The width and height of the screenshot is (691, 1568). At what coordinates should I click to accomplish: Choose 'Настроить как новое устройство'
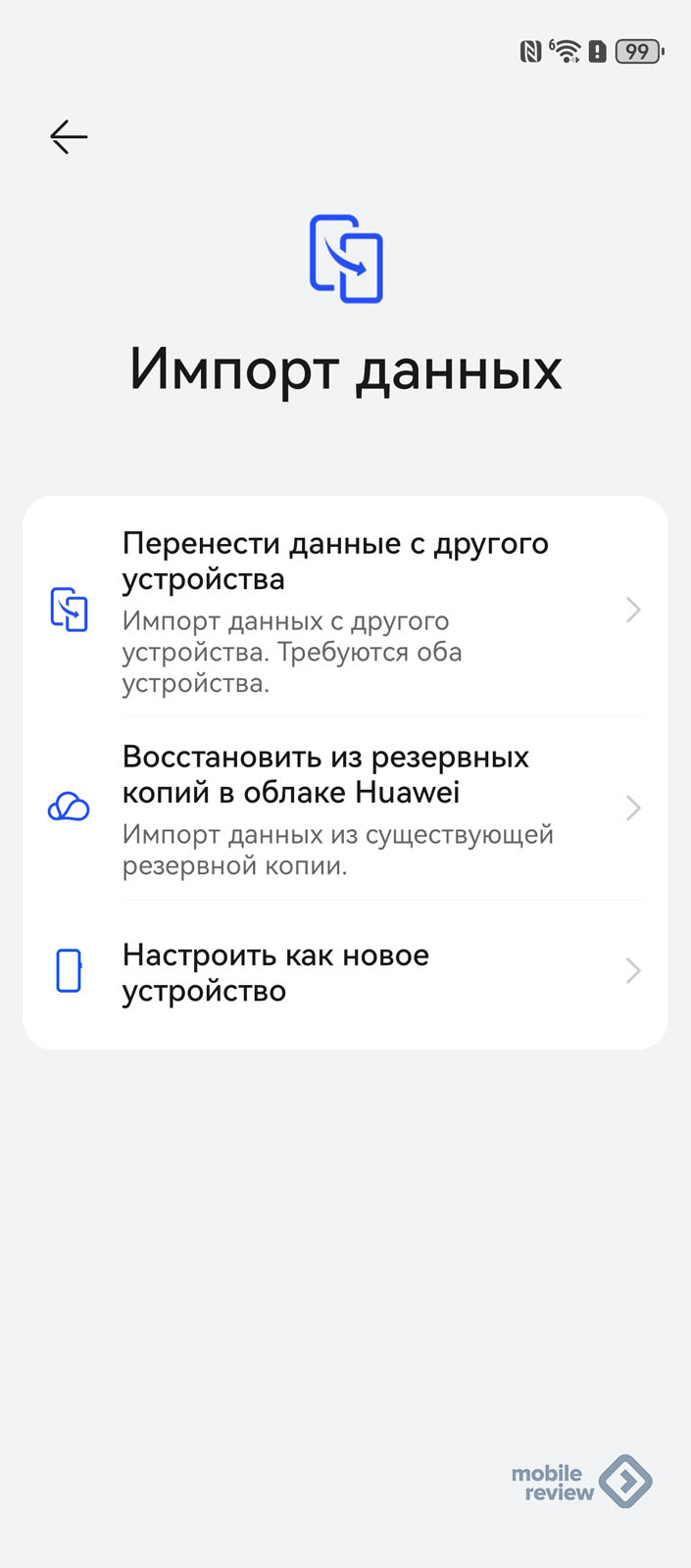[x=345, y=972]
